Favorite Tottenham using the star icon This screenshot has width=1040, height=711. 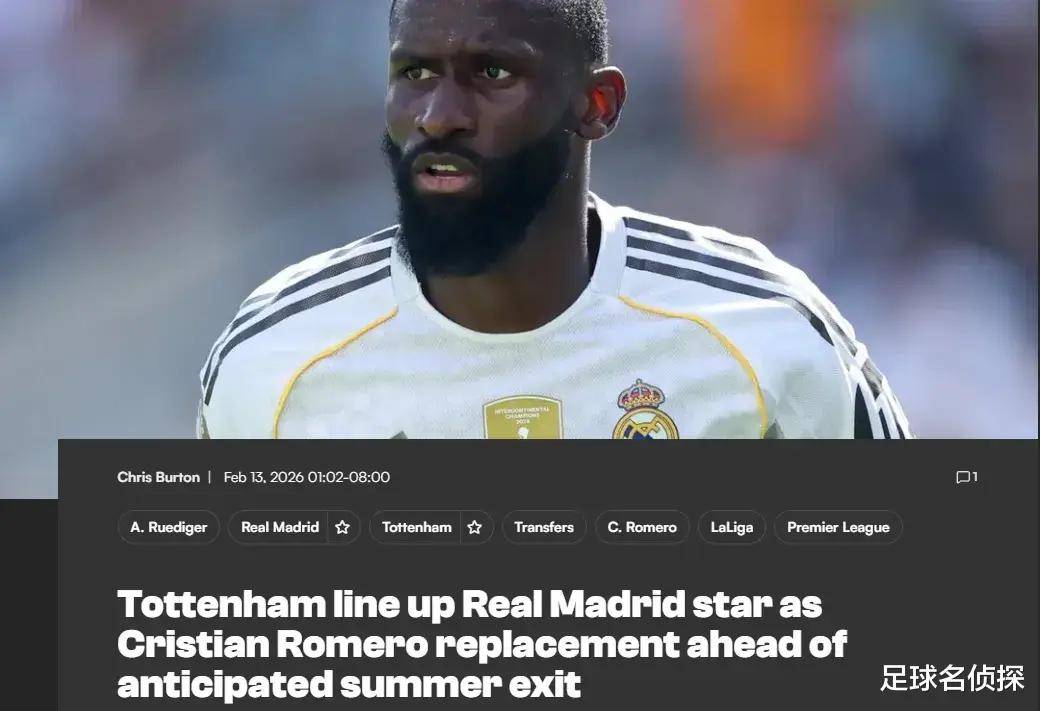pyautogui.click(x=475, y=527)
